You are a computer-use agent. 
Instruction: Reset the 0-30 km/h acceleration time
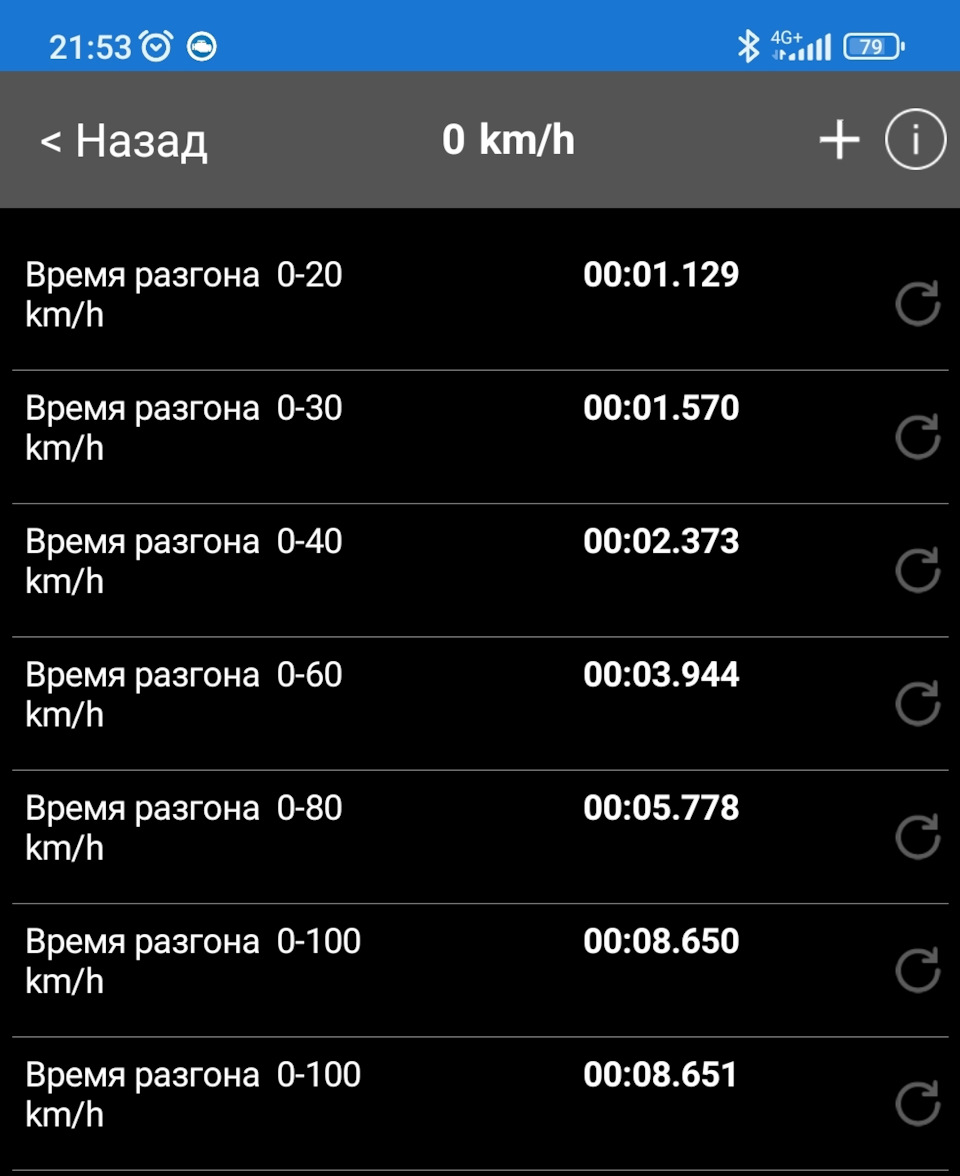click(x=917, y=437)
